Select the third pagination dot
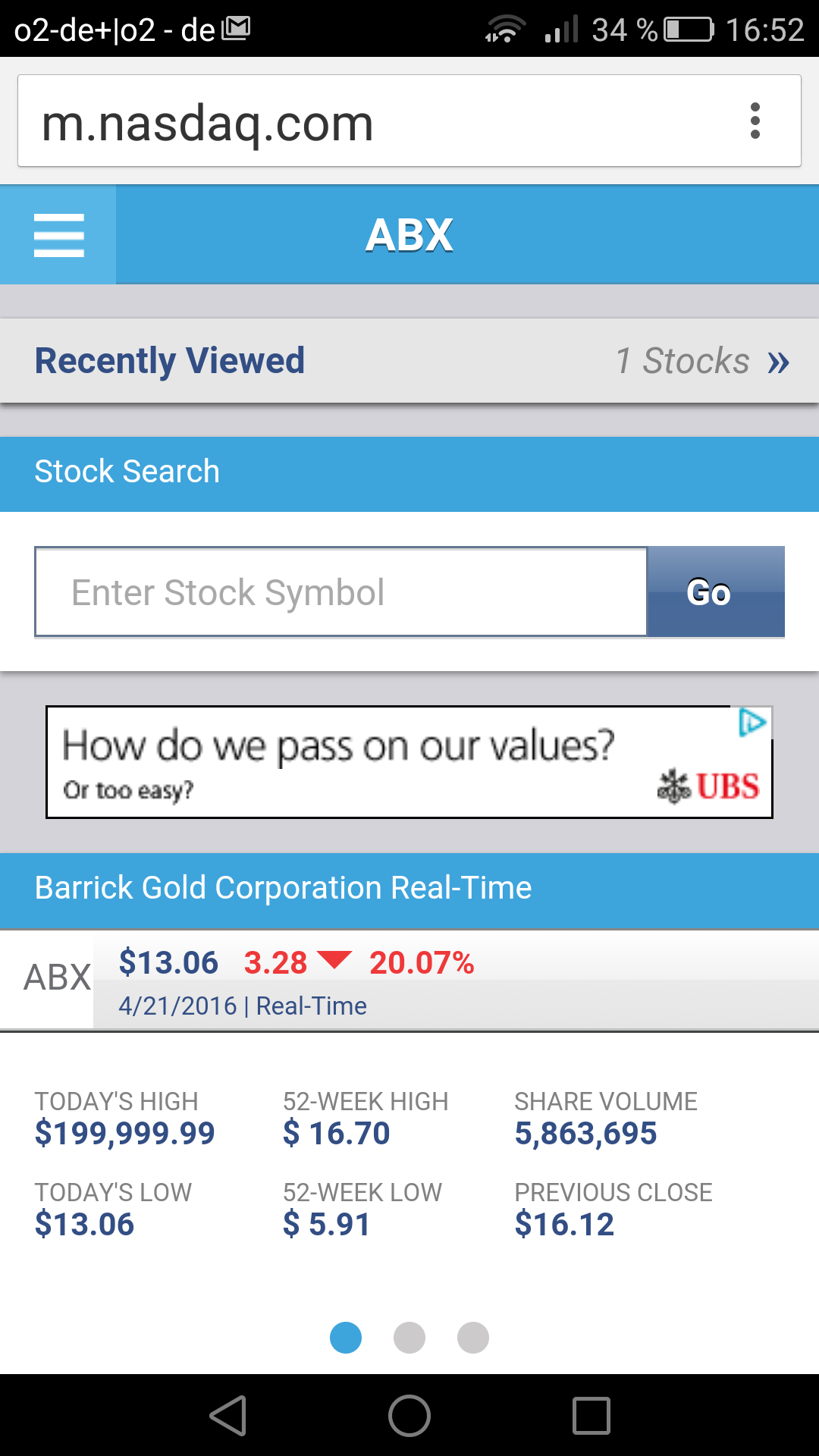Viewport: 819px width, 1456px height. tap(473, 1338)
